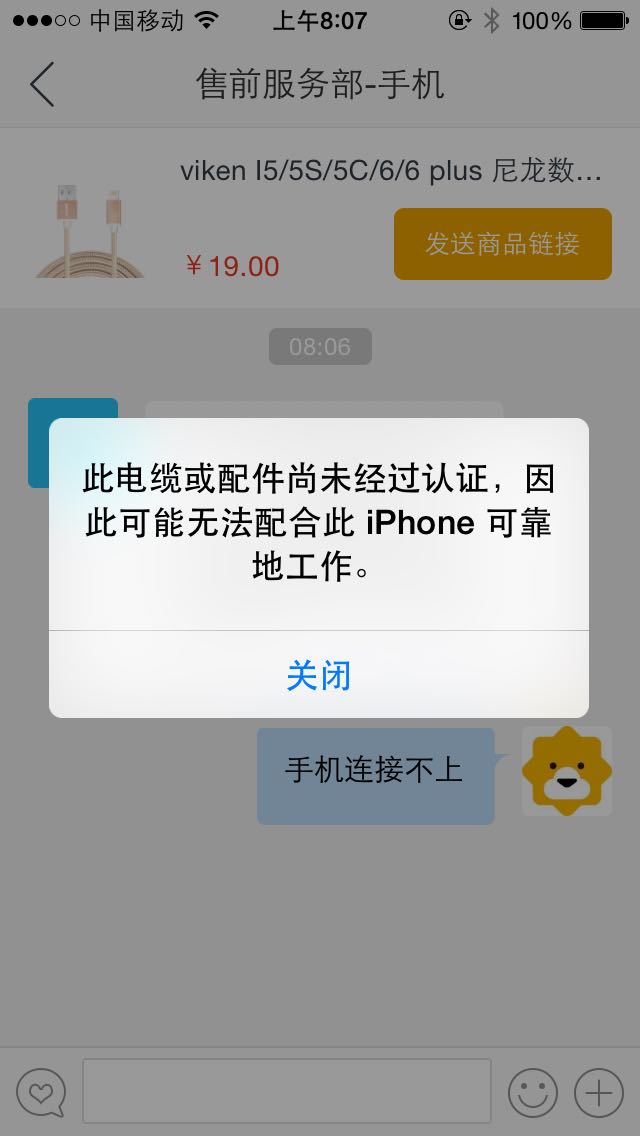
Task: Open the plus attachment menu
Action: pyautogui.click(x=599, y=1092)
